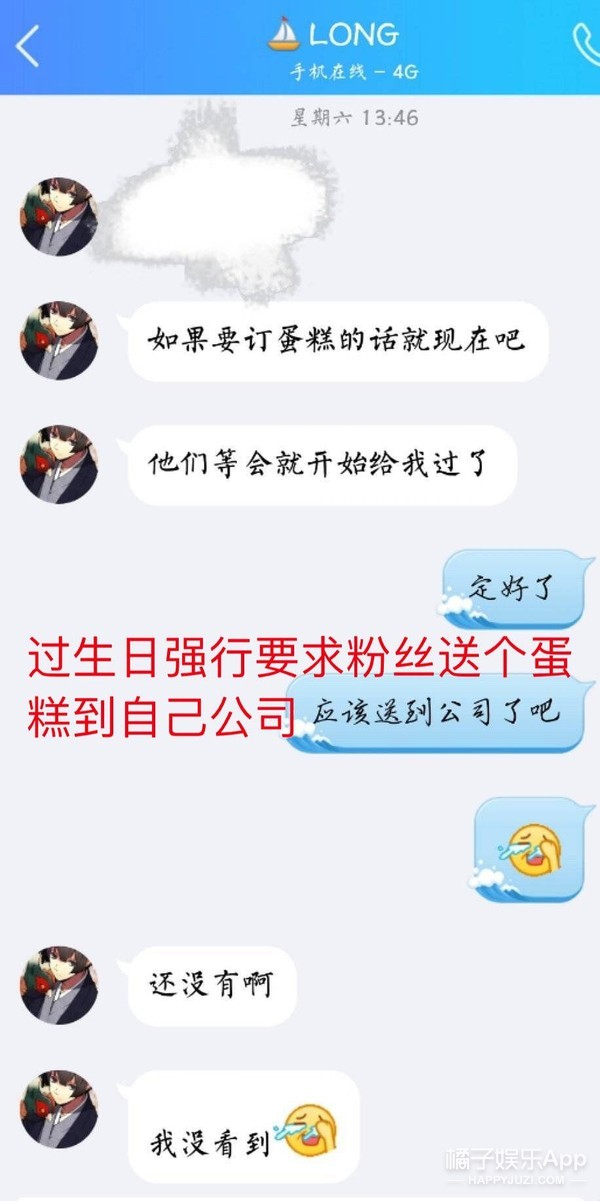600x1201 pixels.
Task: Open the avatar beside "还没有啊"
Action: coord(59,984)
